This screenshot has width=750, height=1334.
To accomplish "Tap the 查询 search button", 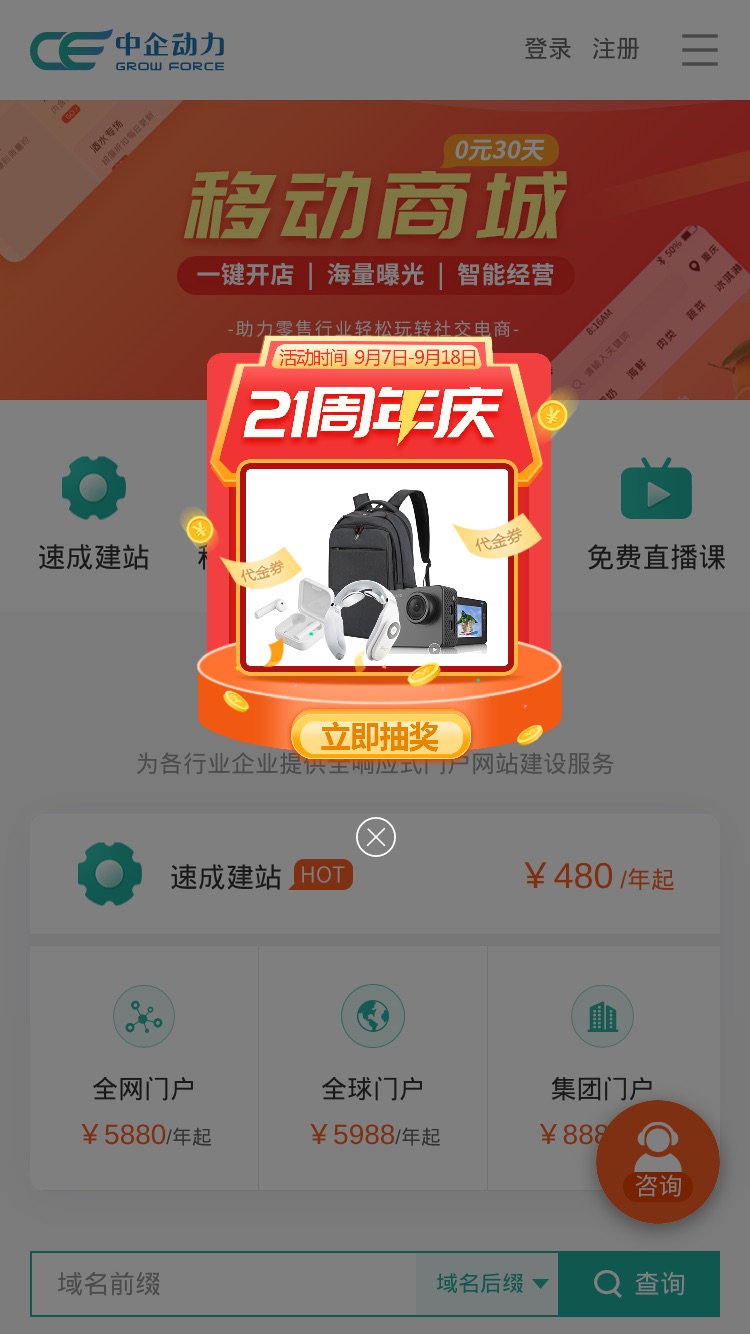I will (639, 1284).
